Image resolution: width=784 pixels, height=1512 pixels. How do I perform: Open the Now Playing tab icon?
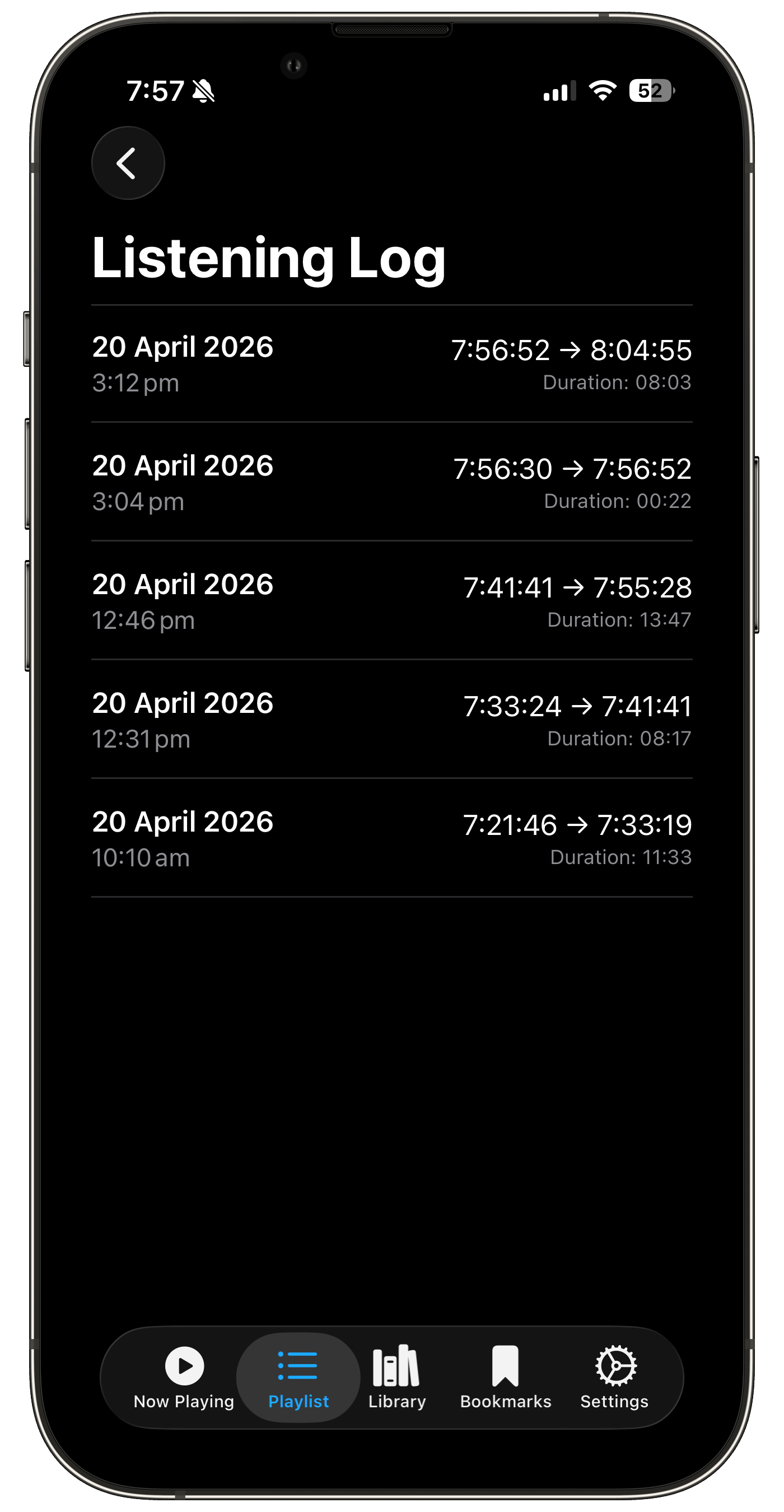pos(184,1365)
